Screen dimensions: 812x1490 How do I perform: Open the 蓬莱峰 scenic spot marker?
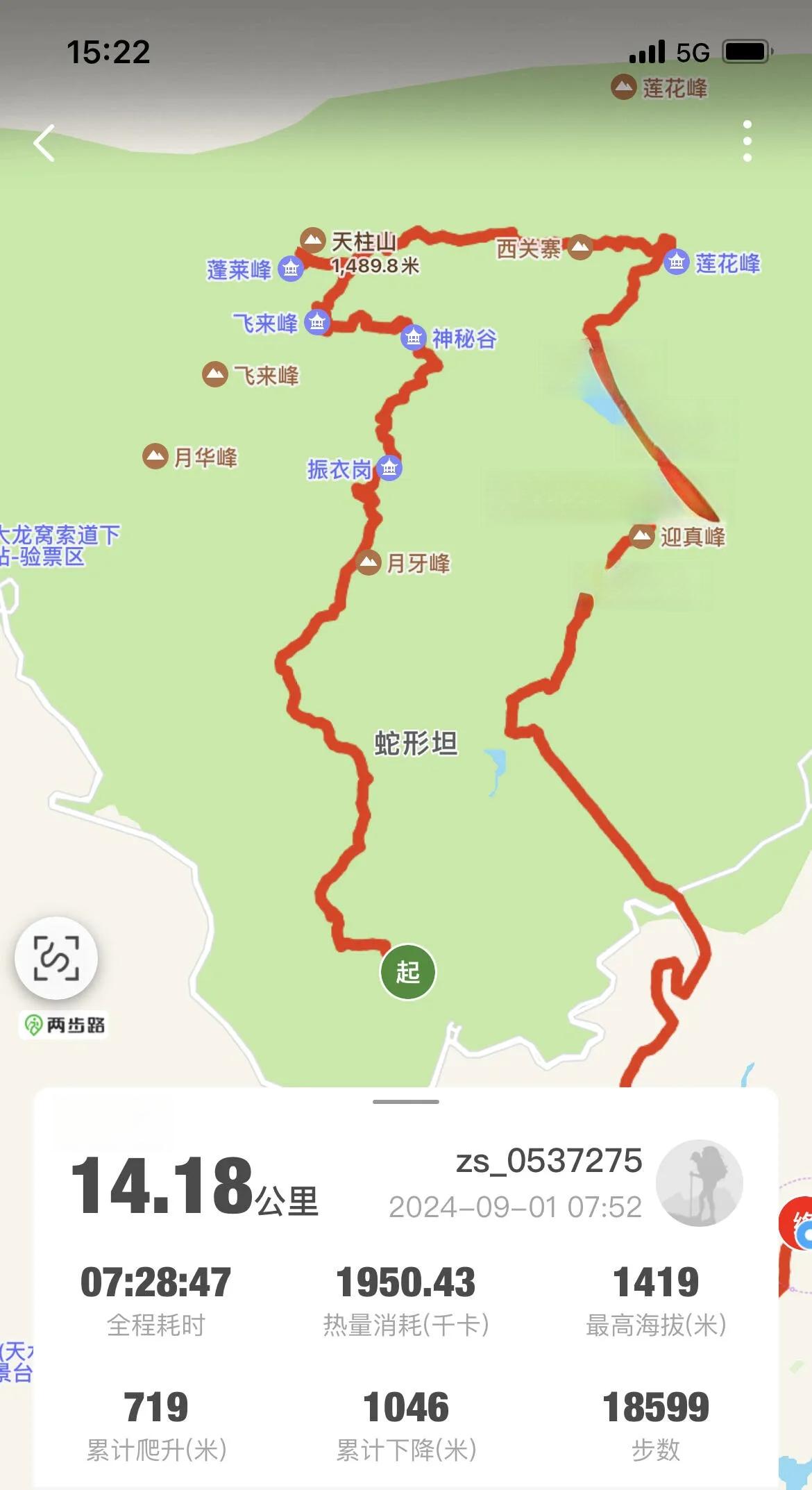(x=291, y=268)
